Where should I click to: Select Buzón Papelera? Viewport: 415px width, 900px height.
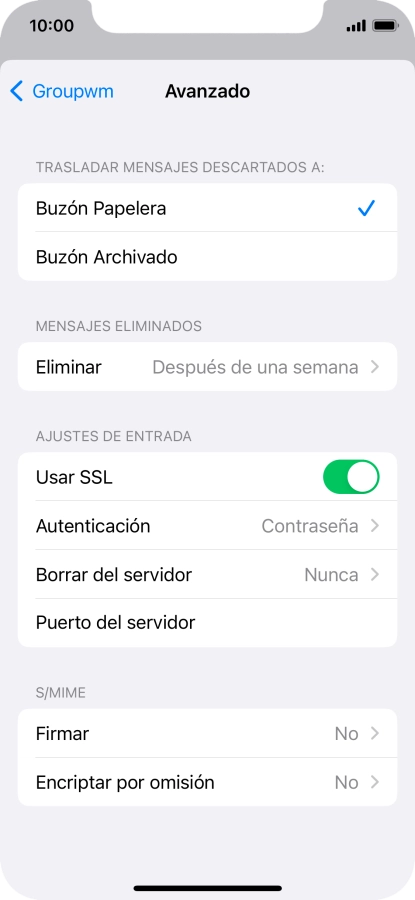click(207, 208)
